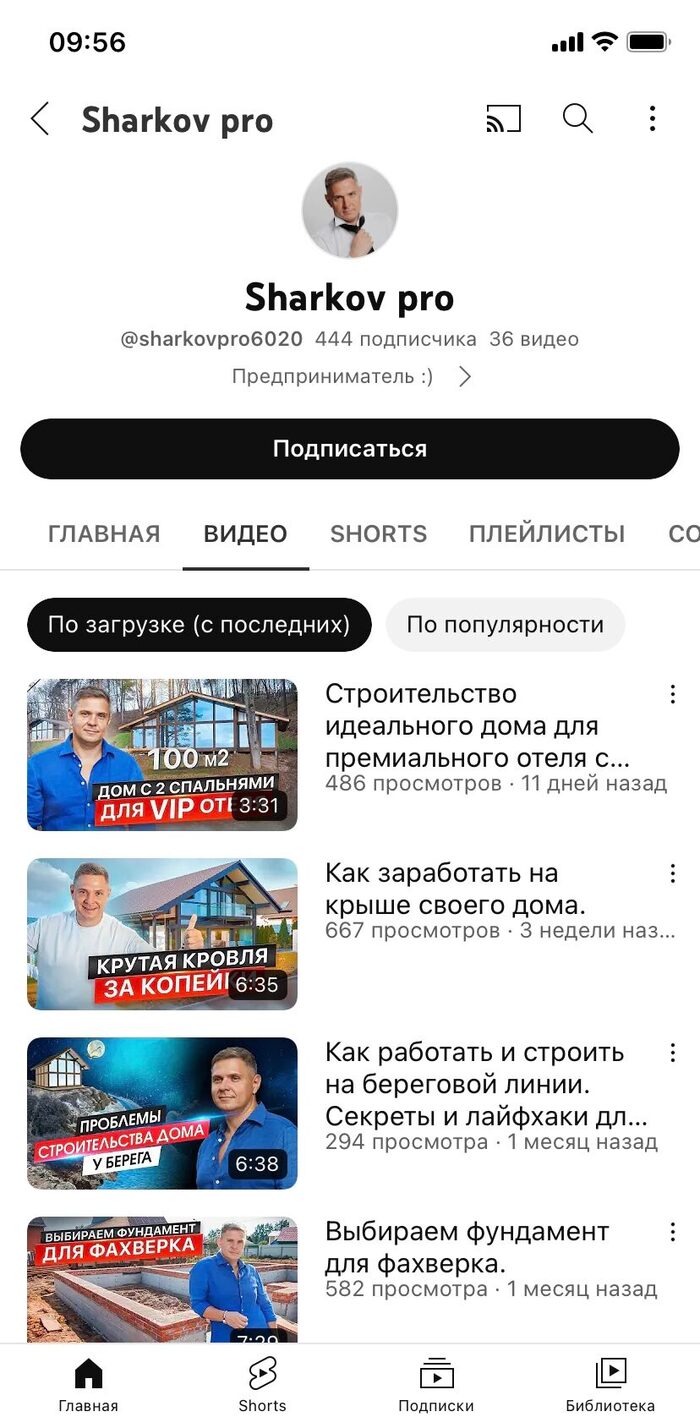The image size is (700, 1417).
Task: Open the cast to device icon
Action: [x=504, y=120]
